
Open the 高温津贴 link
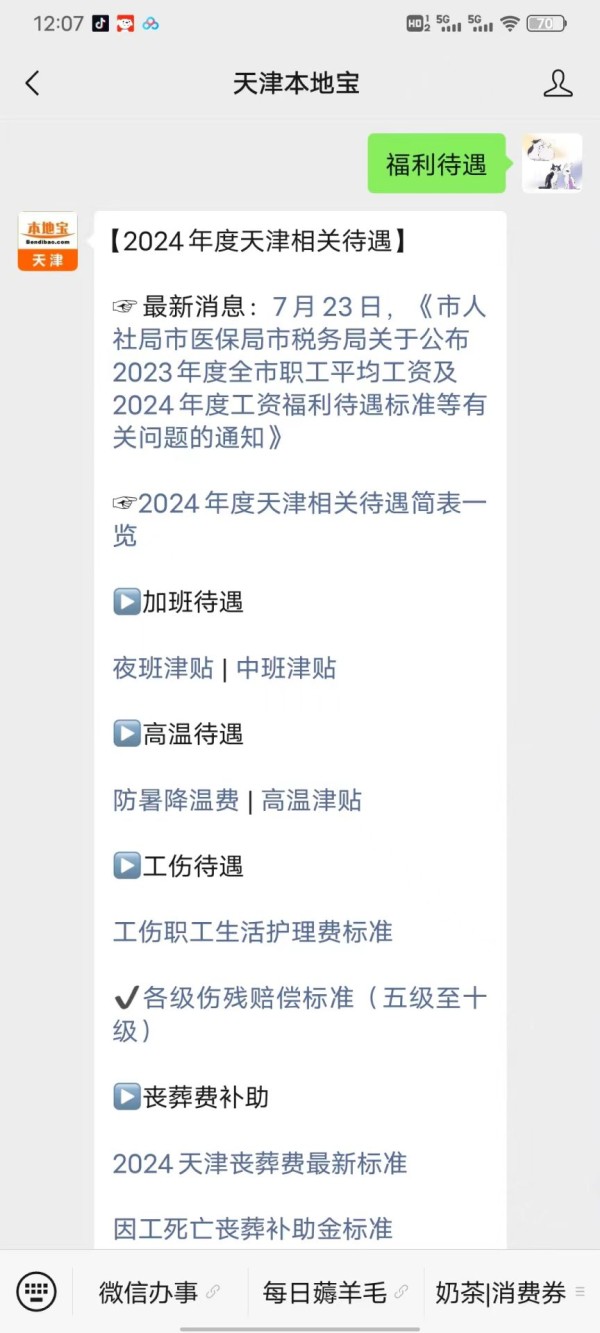311,800
